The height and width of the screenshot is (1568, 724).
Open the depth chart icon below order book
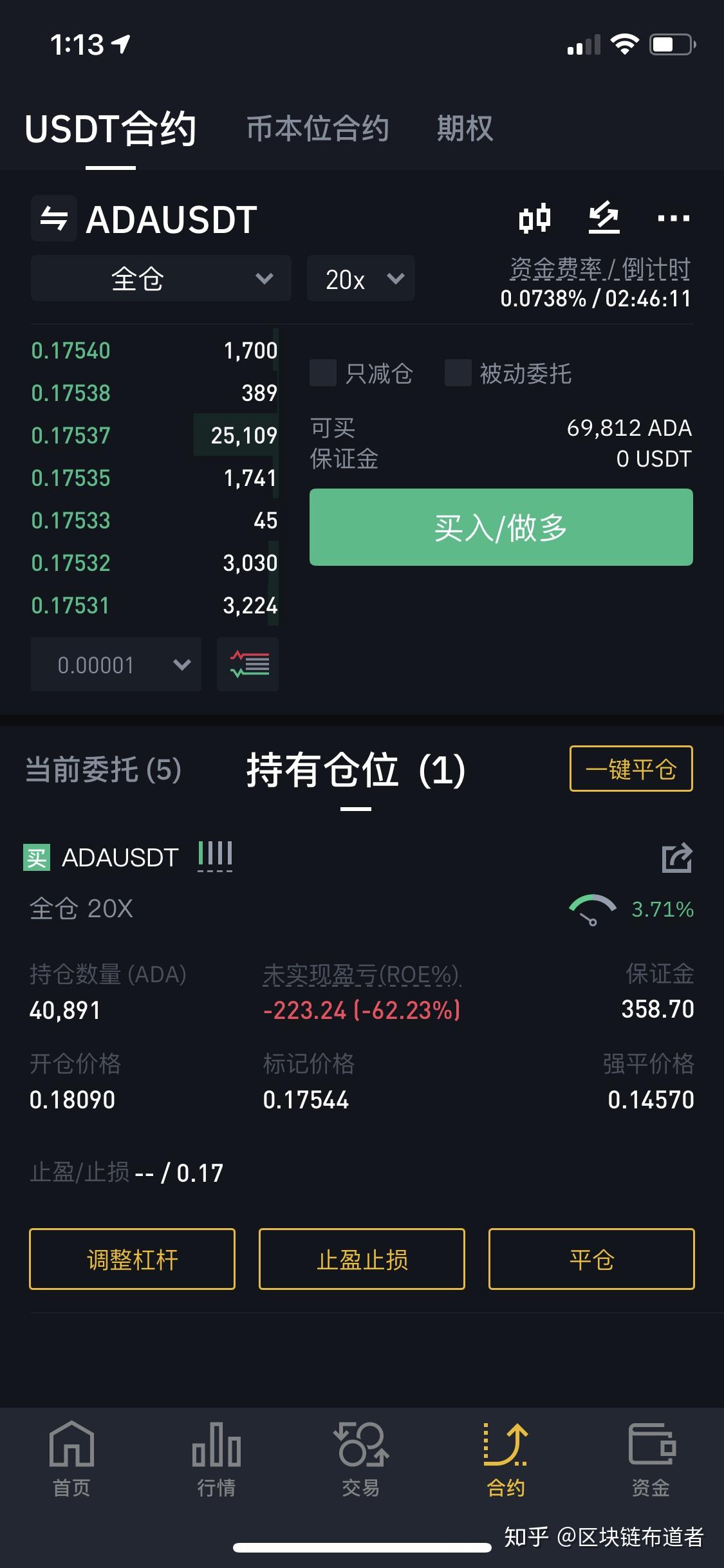pyautogui.click(x=247, y=665)
